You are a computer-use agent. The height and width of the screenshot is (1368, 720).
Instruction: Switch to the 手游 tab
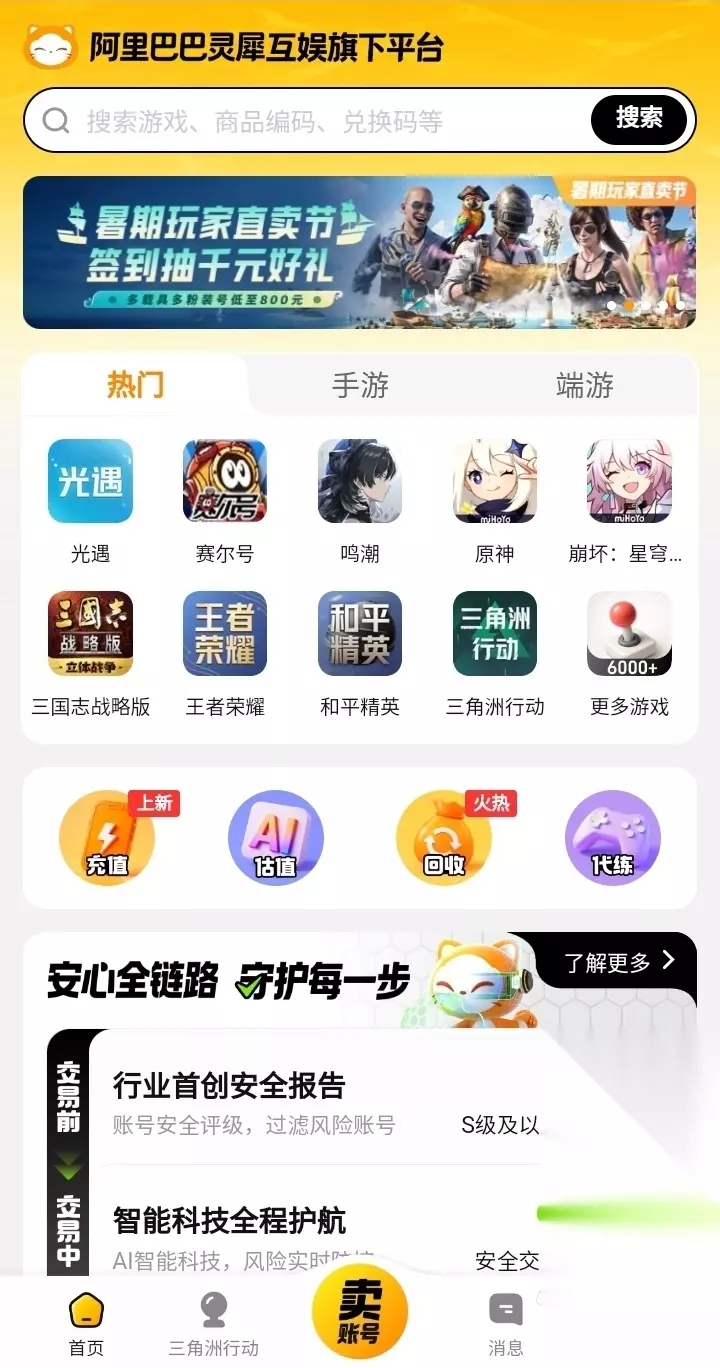[x=360, y=385]
